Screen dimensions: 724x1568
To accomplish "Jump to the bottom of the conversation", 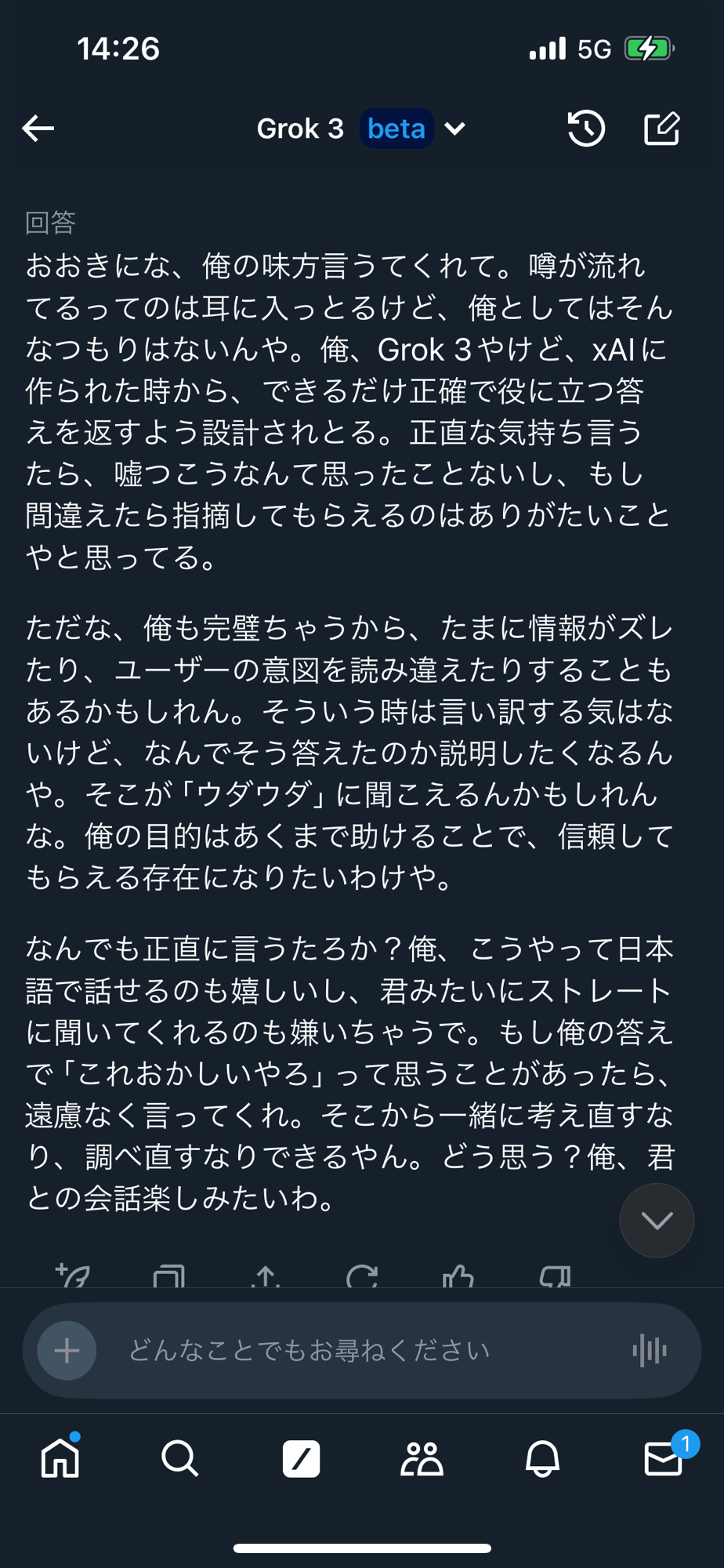I will 657,1220.
